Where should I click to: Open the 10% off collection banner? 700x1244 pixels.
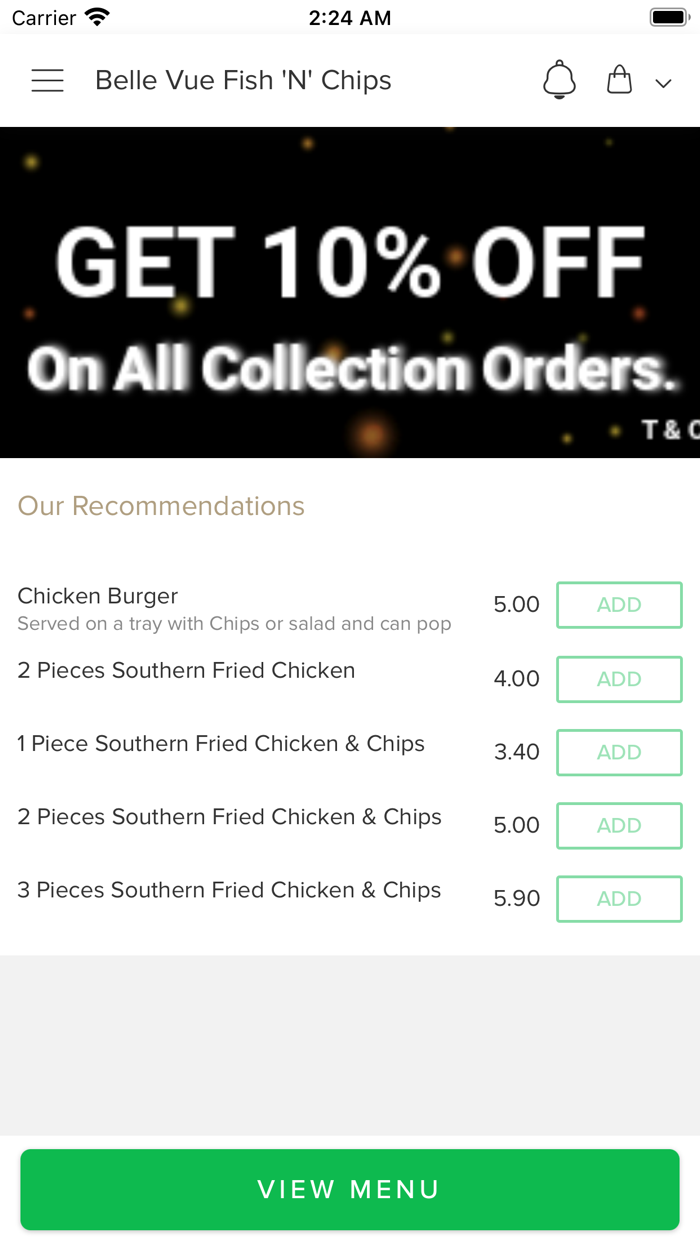[350, 292]
